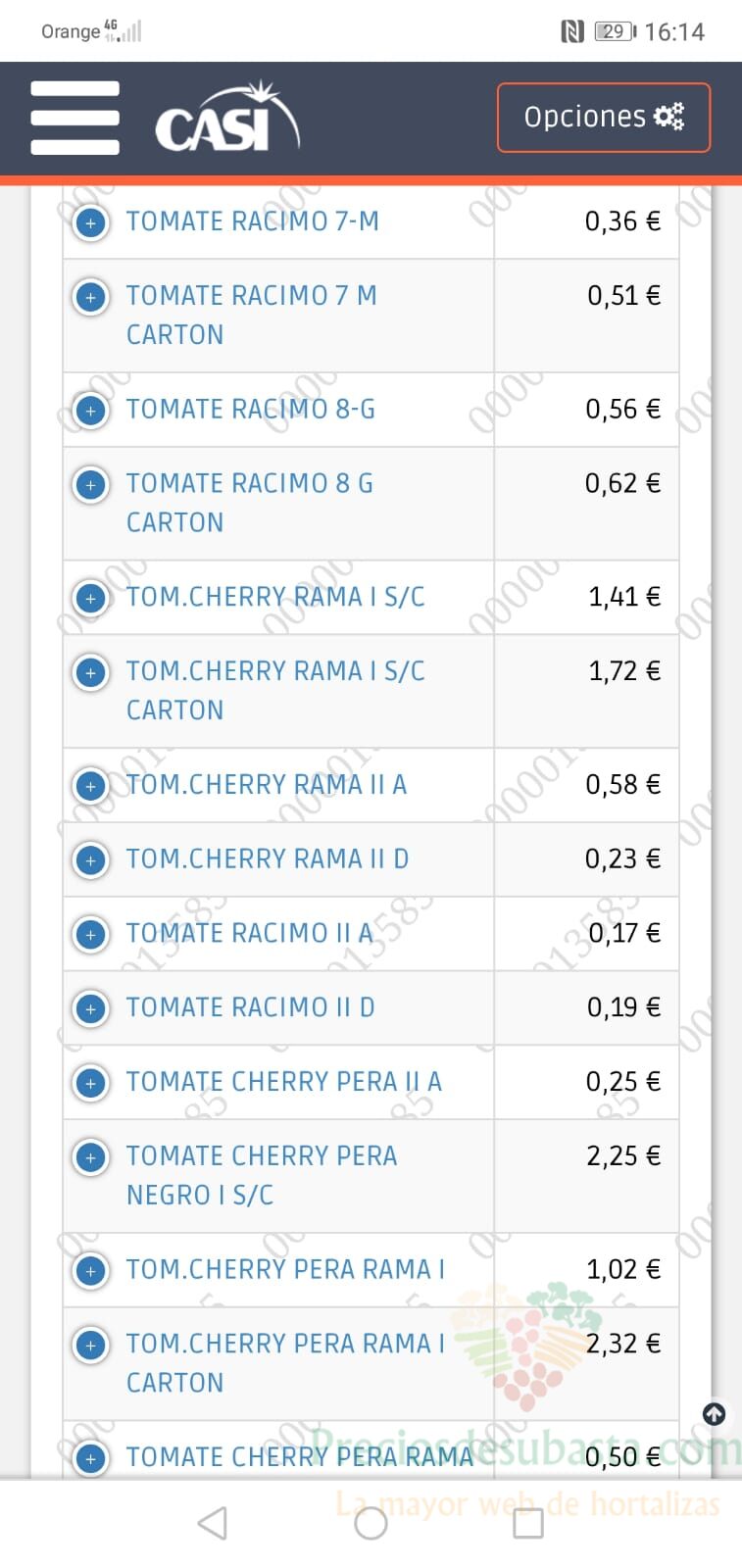Tap the scroll-to-top arrow button

click(x=715, y=1414)
